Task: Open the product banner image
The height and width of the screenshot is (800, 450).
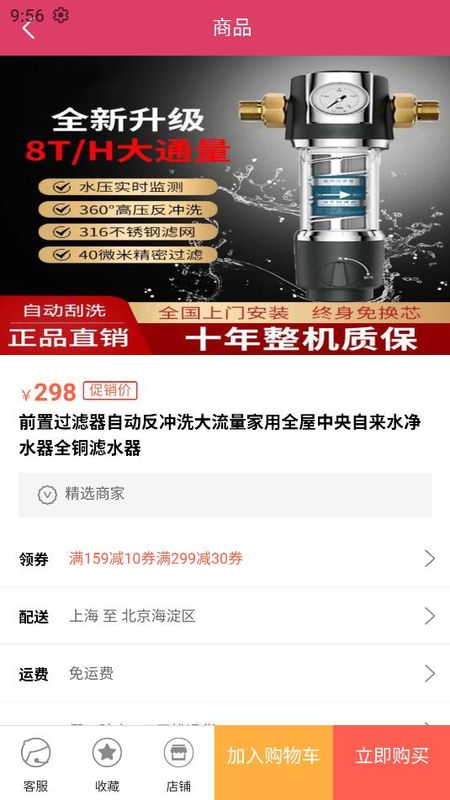Action: point(225,205)
